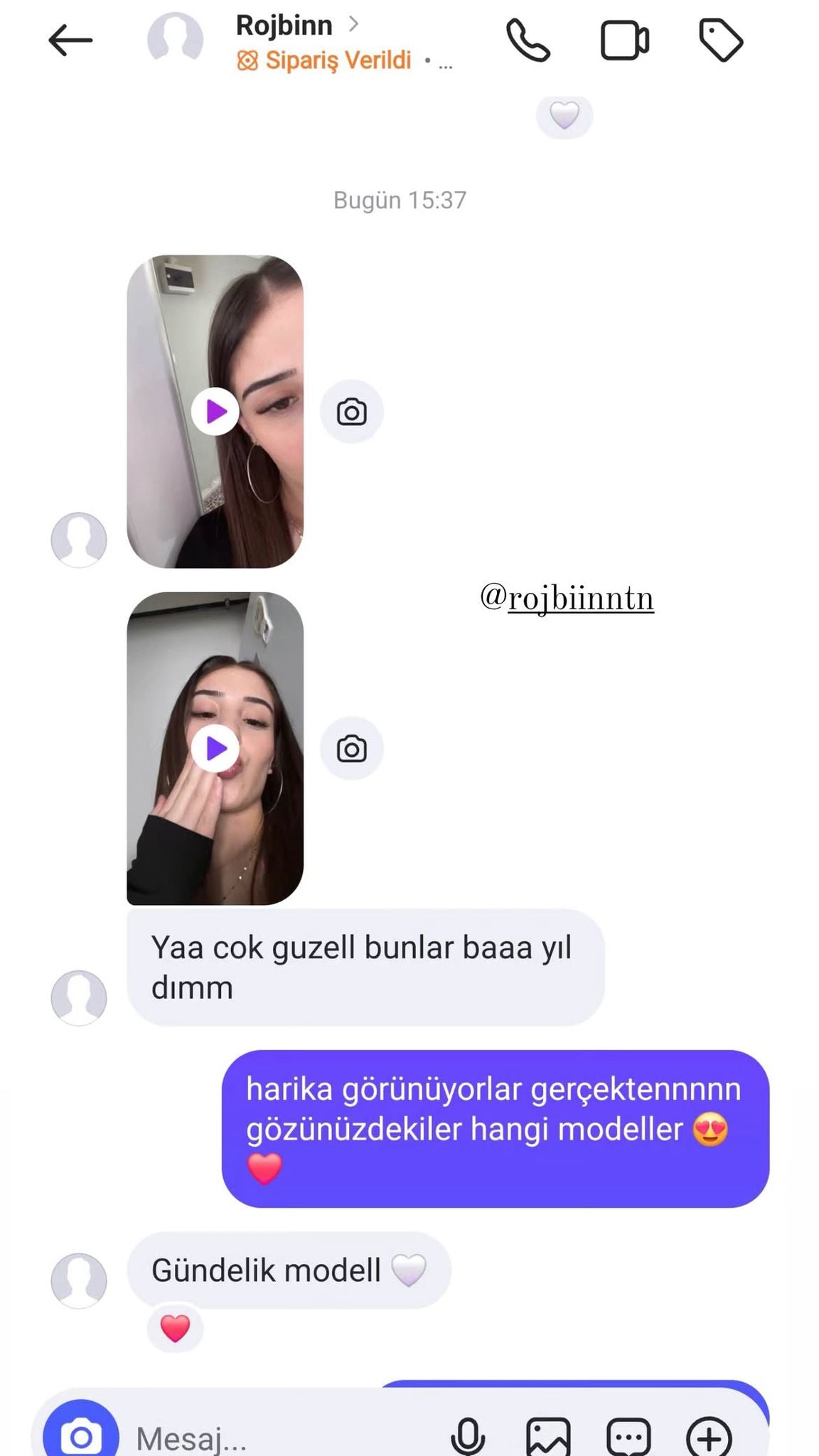Open the label tag icon
The height and width of the screenshot is (1456, 819).
721,41
